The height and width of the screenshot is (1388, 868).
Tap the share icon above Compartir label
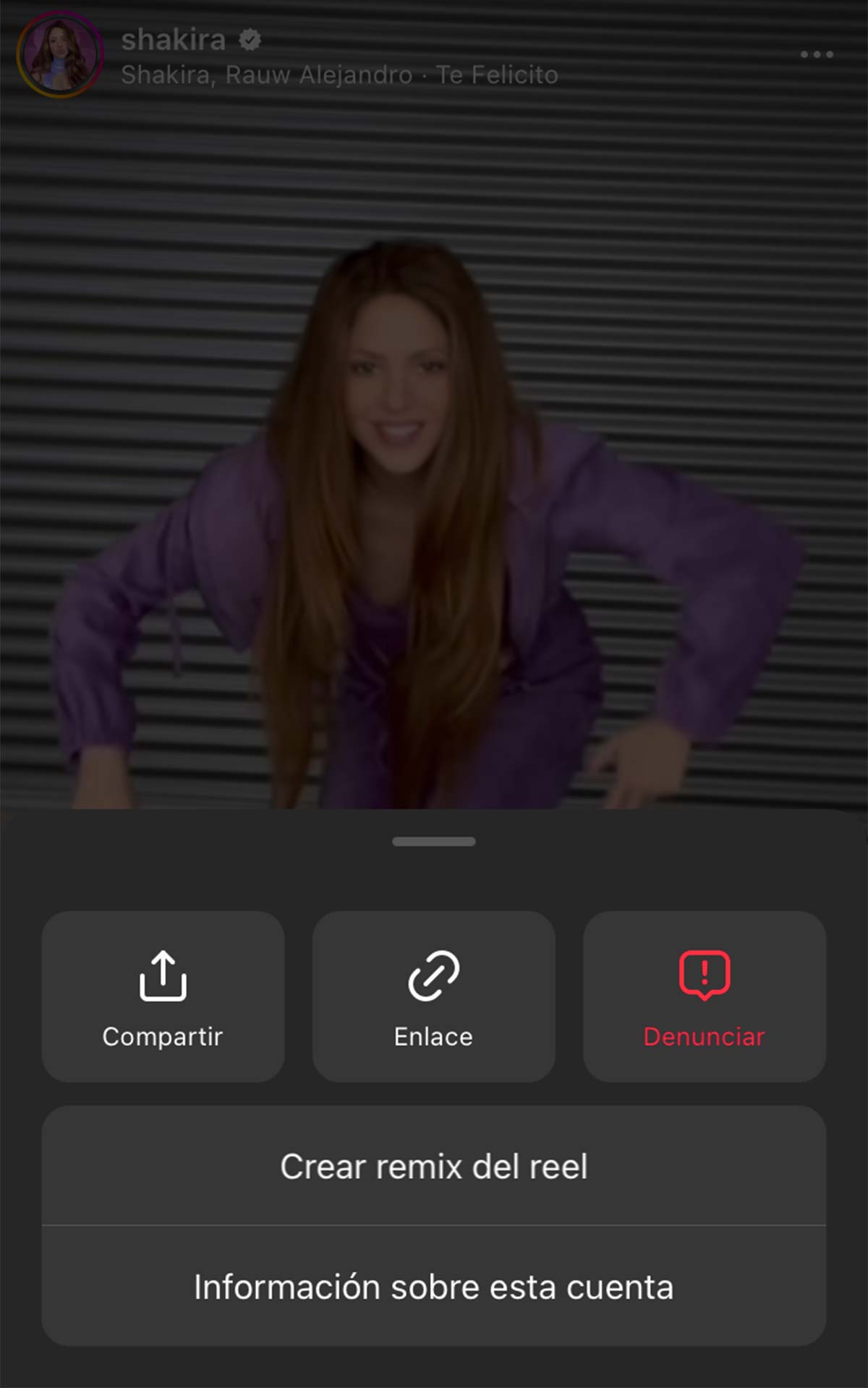pos(163,977)
